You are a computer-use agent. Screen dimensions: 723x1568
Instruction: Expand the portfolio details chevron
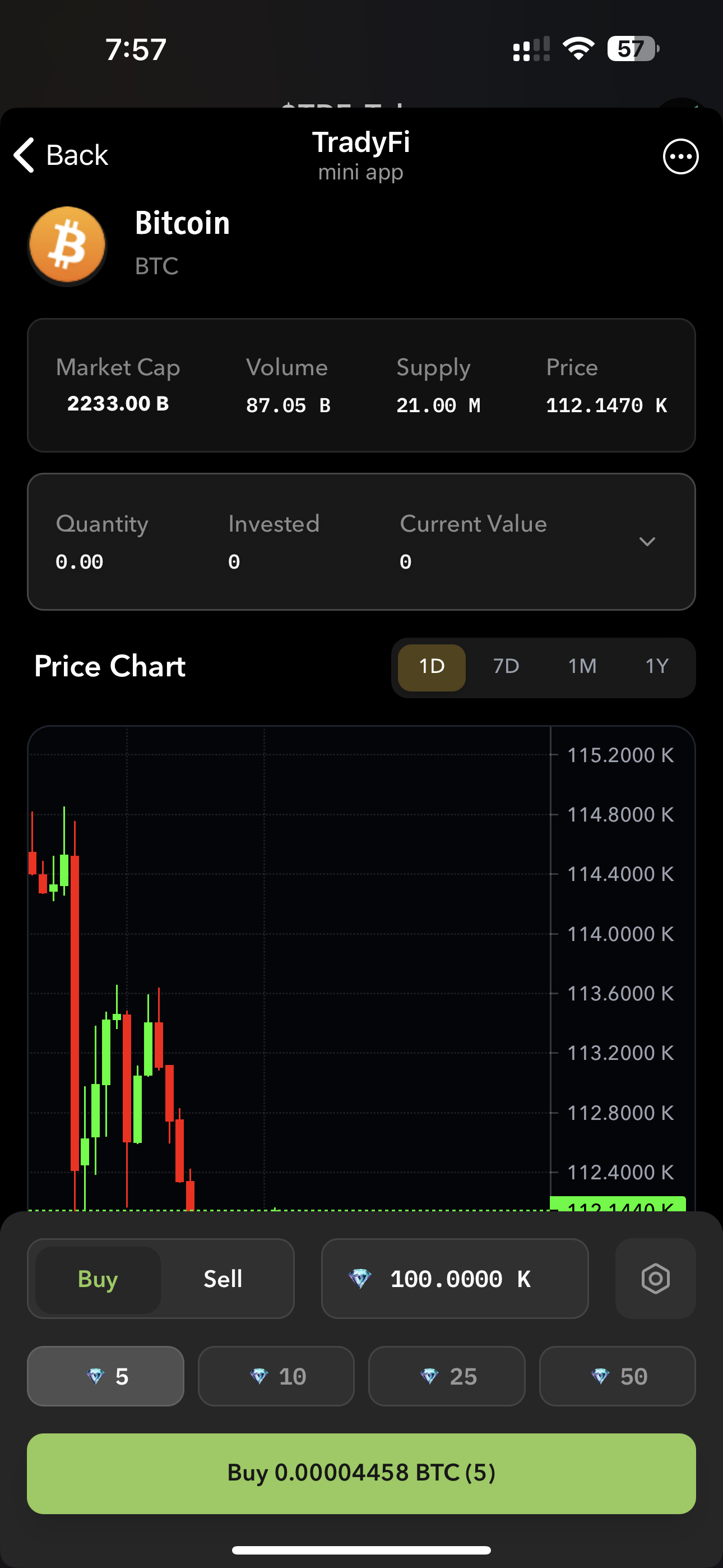click(x=647, y=541)
